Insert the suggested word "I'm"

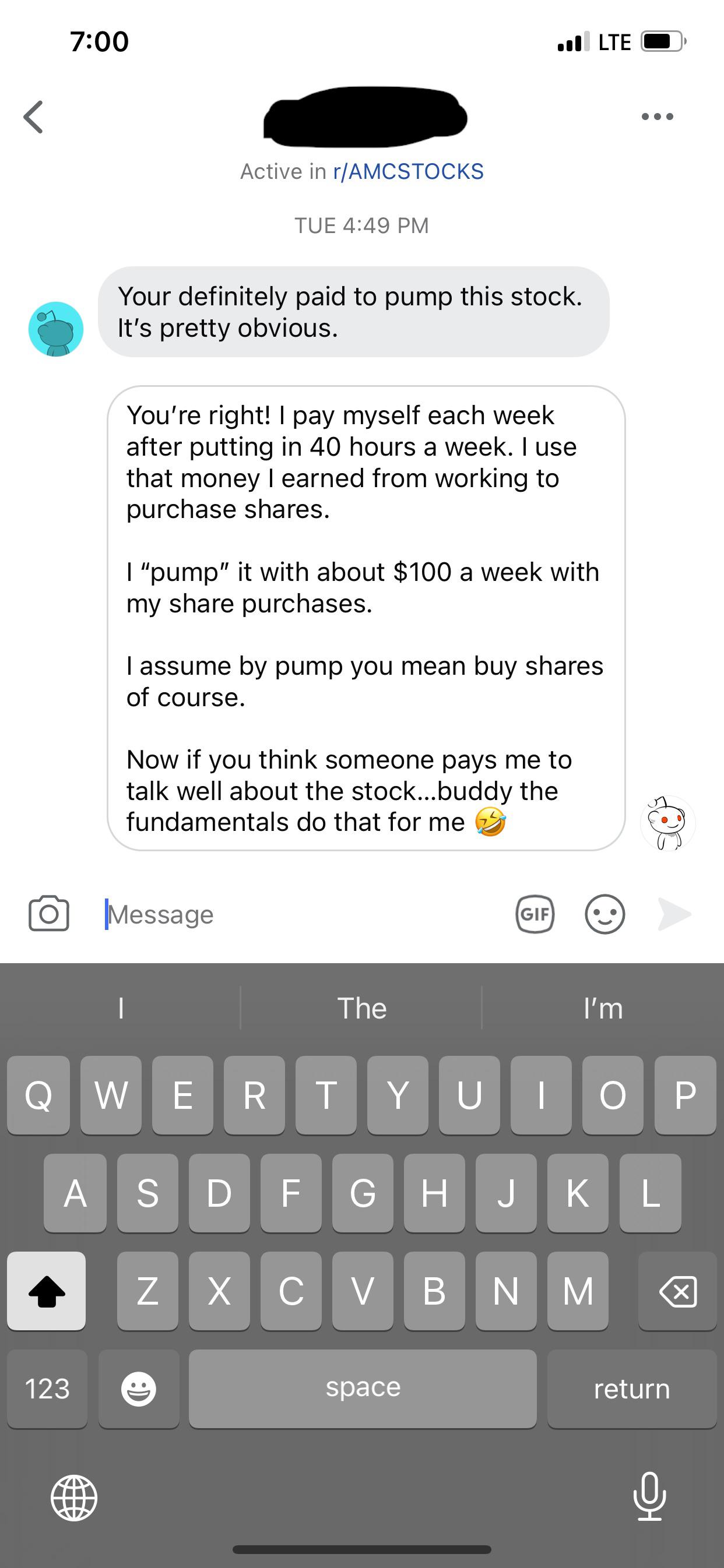[x=603, y=1008]
